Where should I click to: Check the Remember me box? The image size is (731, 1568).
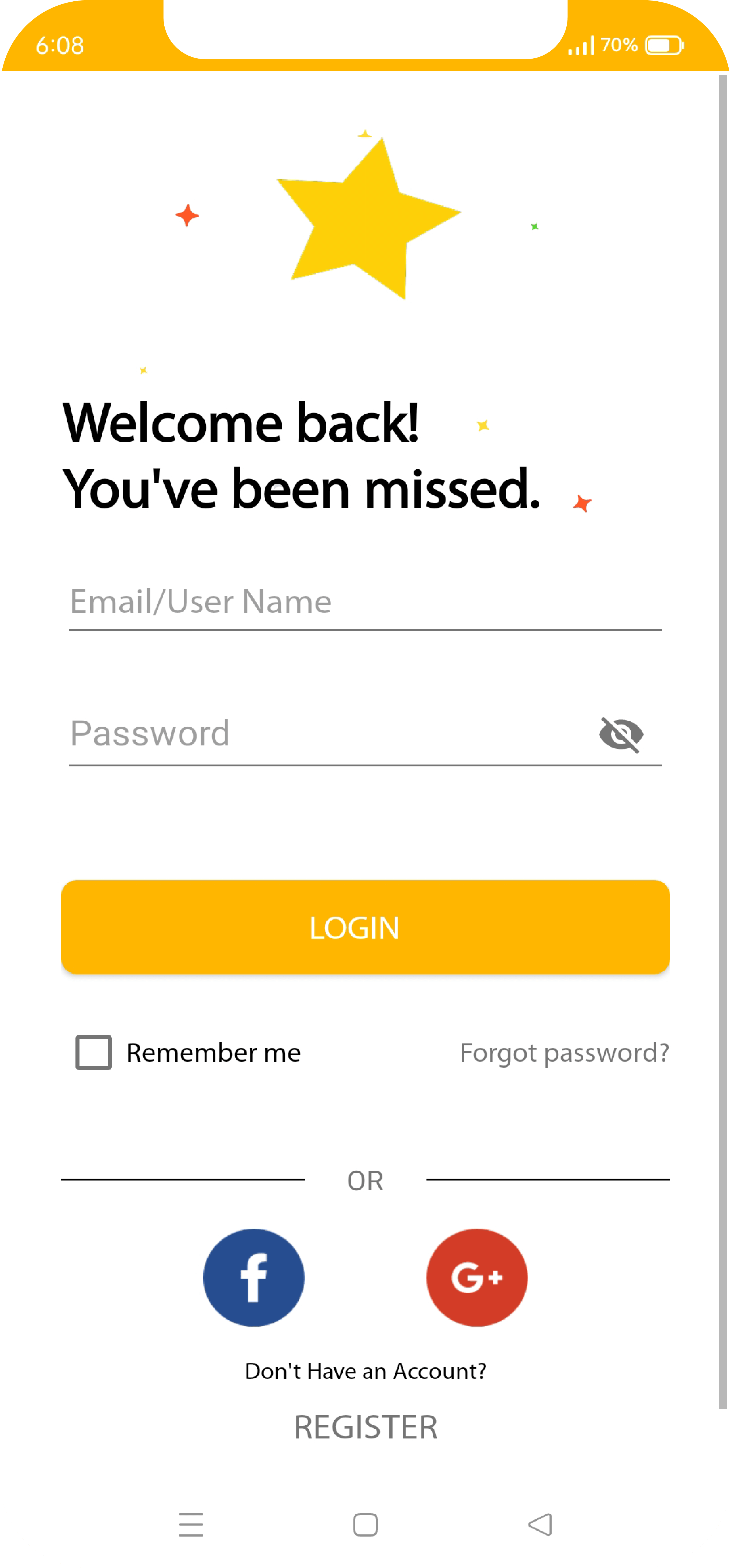pyautogui.click(x=94, y=1052)
